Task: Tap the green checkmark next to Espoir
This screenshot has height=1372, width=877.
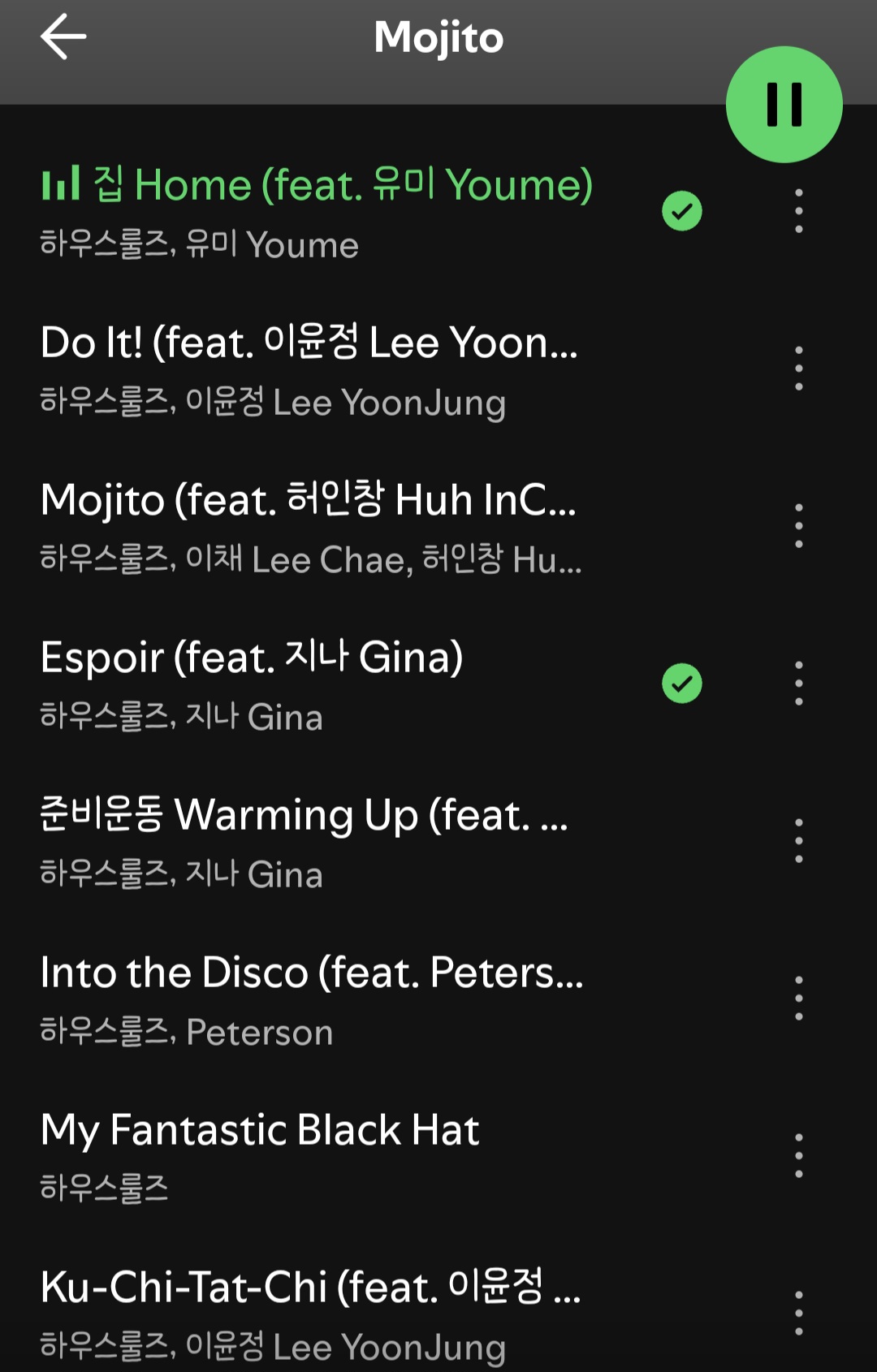Action: (682, 684)
